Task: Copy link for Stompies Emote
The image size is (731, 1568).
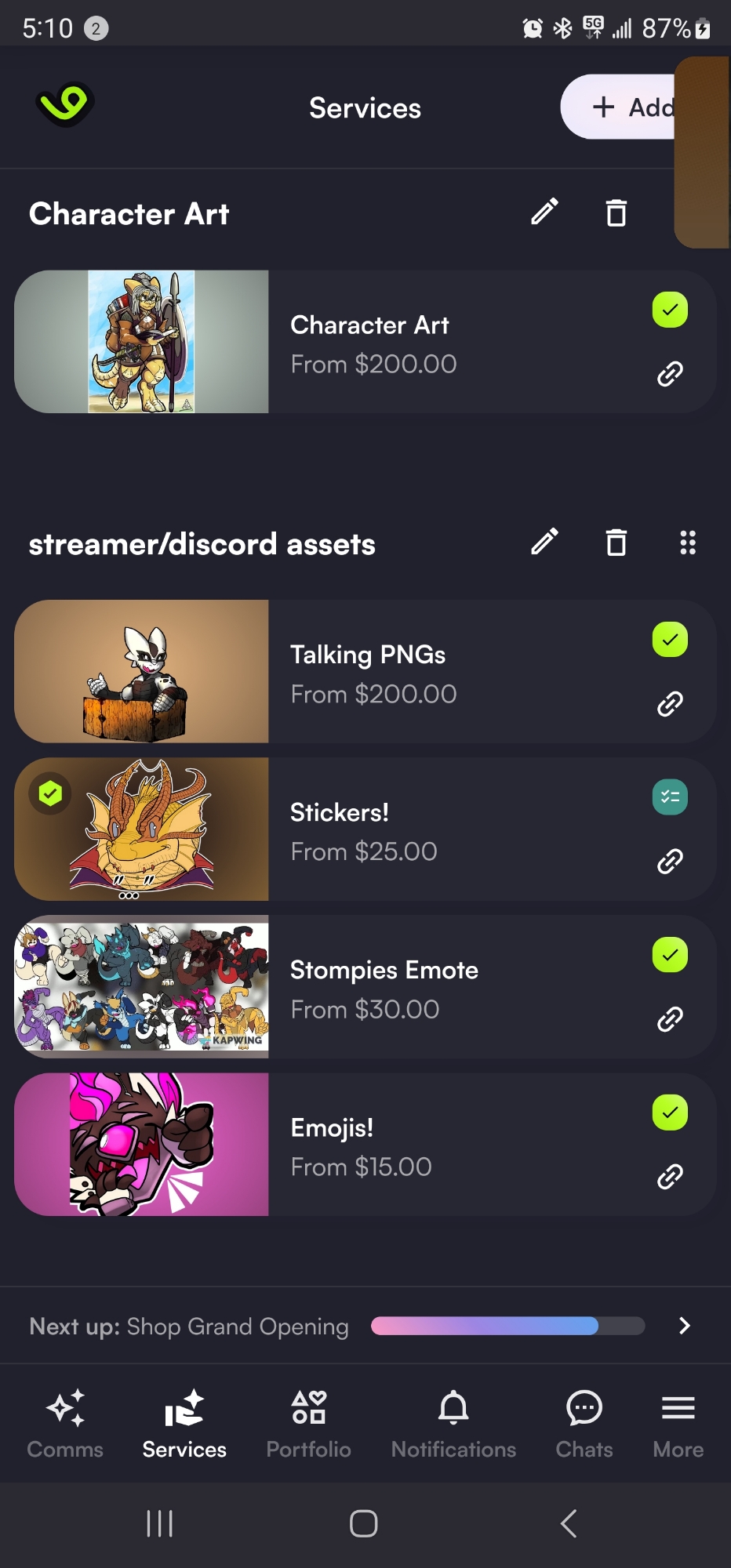Action: [x=670, y=1019]
